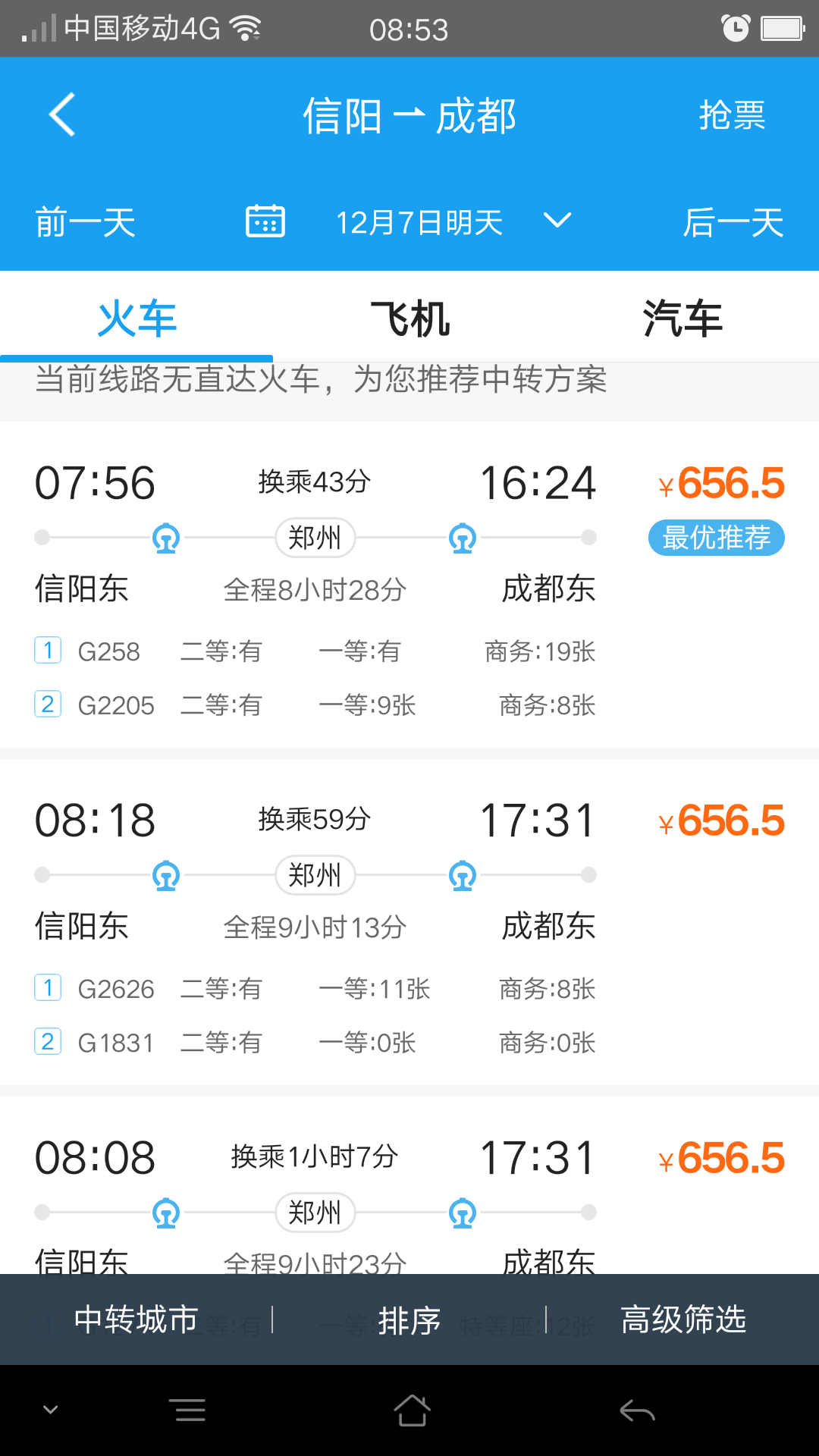Switch to the 飞机 tab
This screenshot has width=819, height=1456.
tap(409, 318)
